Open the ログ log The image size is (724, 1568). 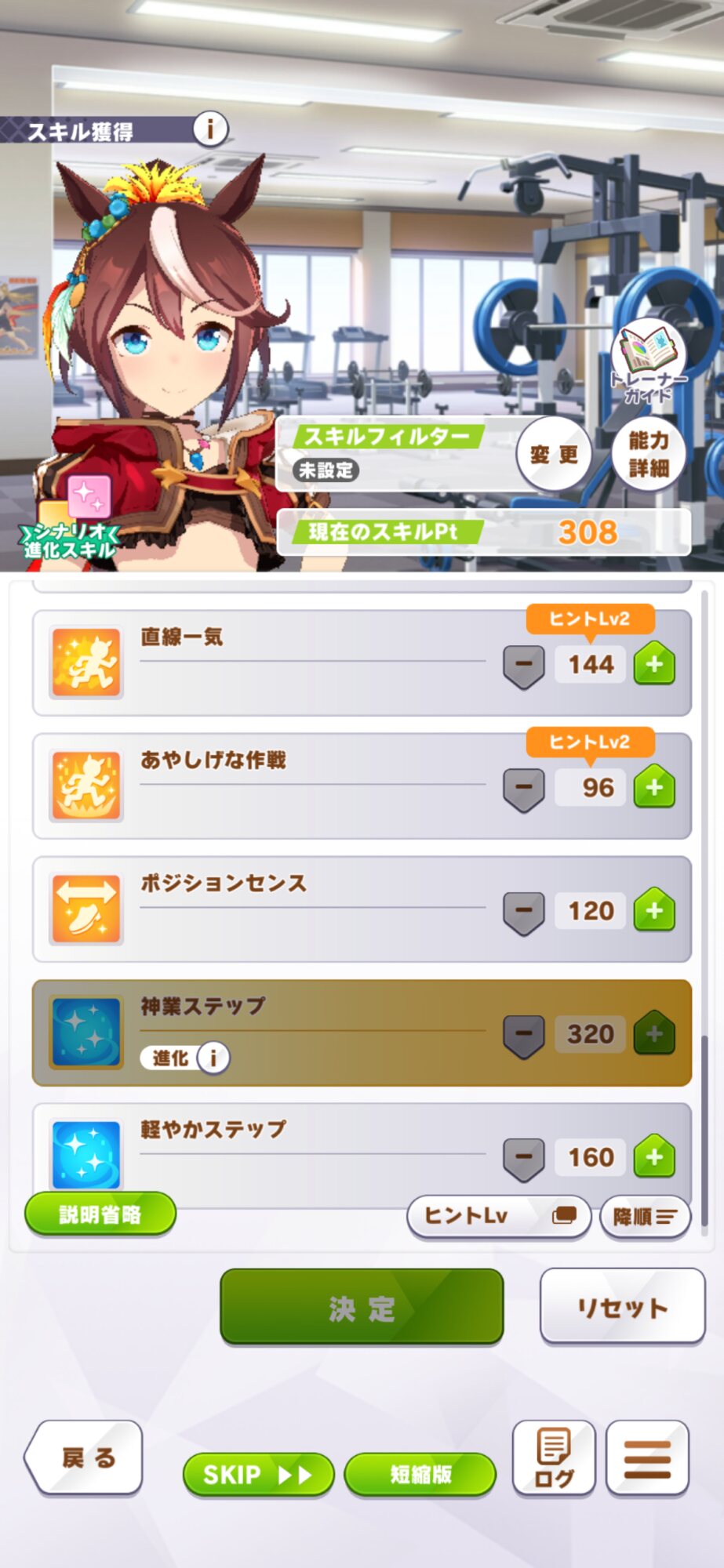554,1458
